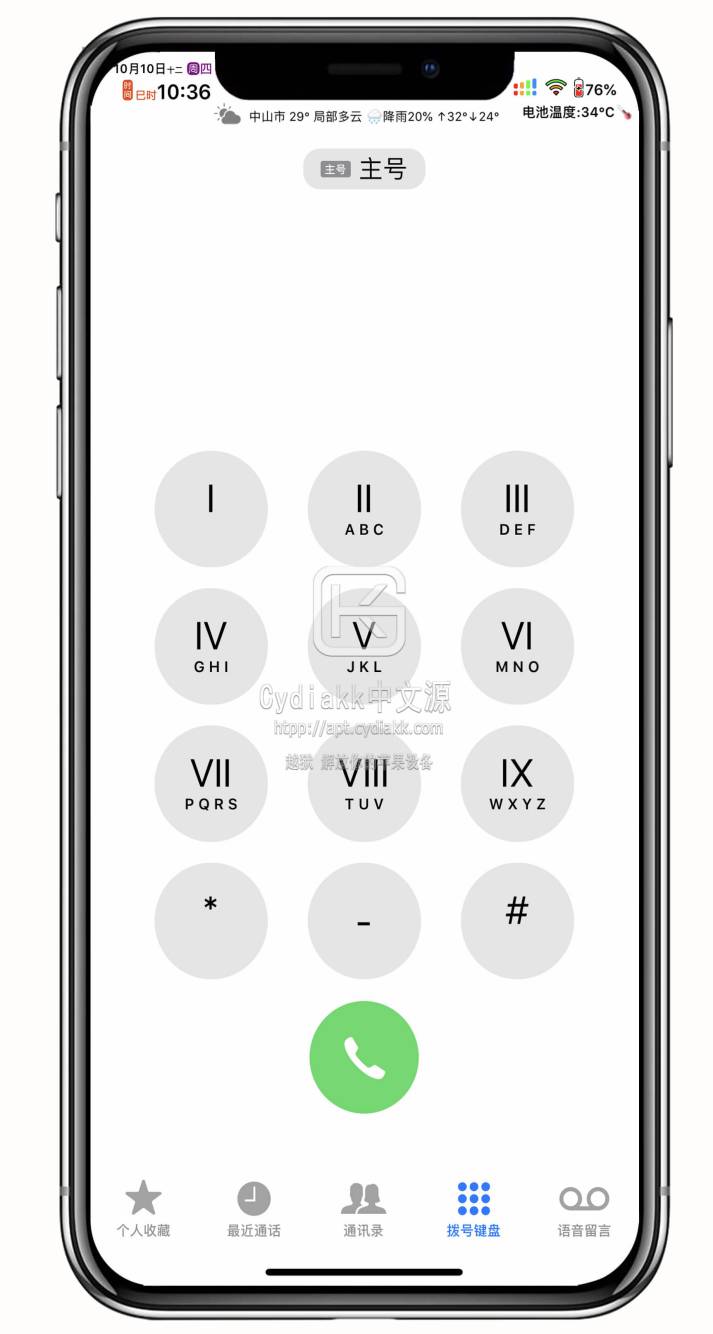Open the 语音留言 tab
713x1334 pixels.
click(x=584, y=1209)
